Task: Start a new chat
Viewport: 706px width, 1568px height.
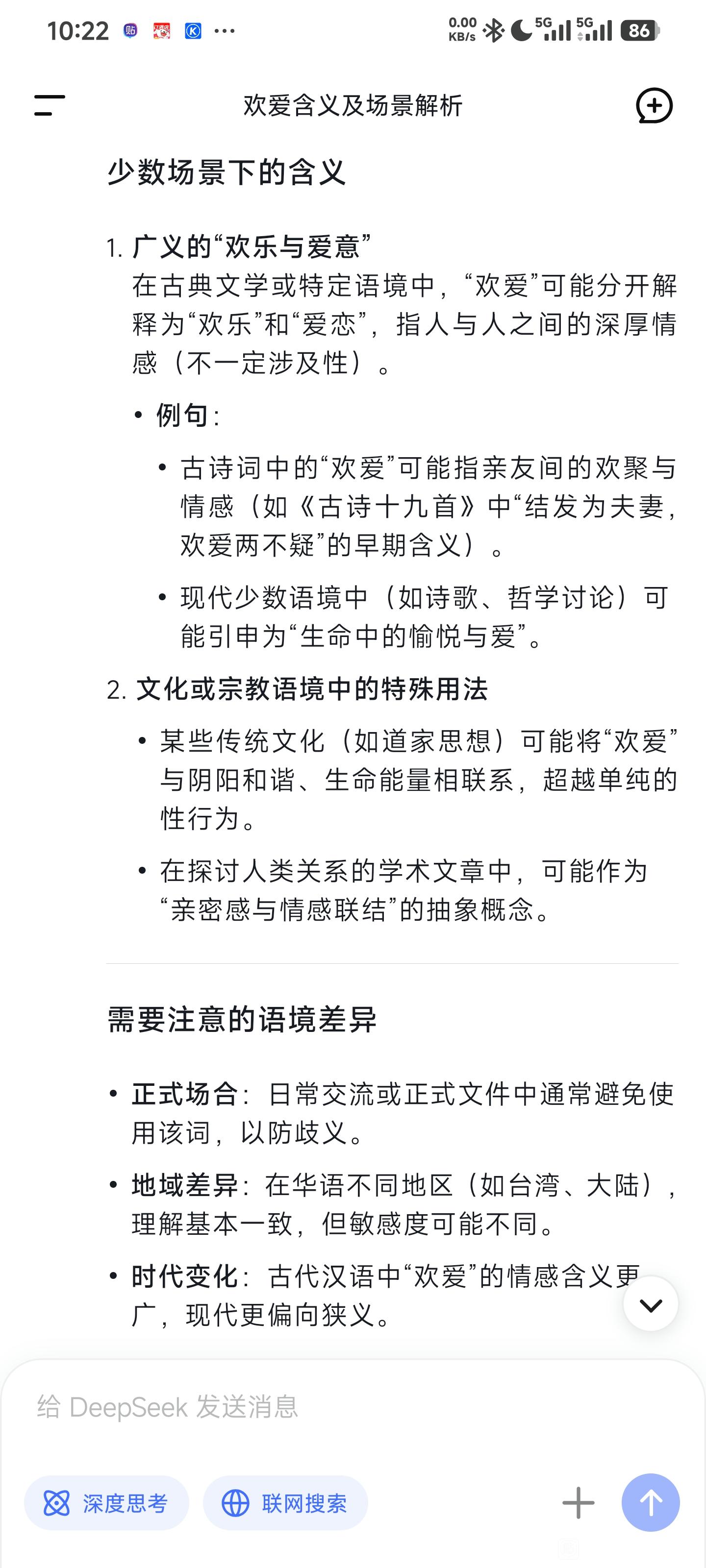Action: (654, 105)
